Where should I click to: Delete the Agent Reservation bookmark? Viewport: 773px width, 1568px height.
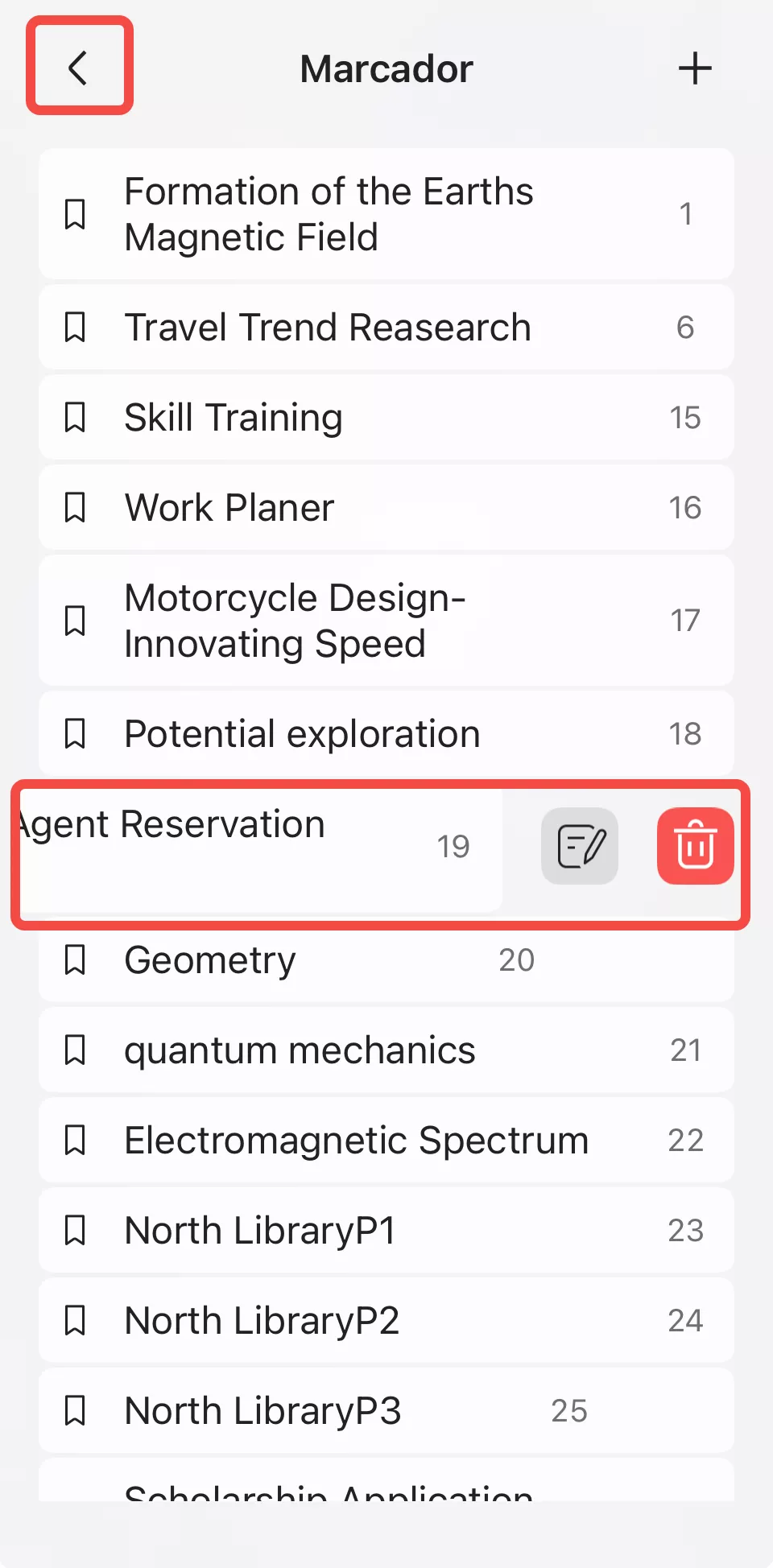pyautogui.click(x=695, y=846)
